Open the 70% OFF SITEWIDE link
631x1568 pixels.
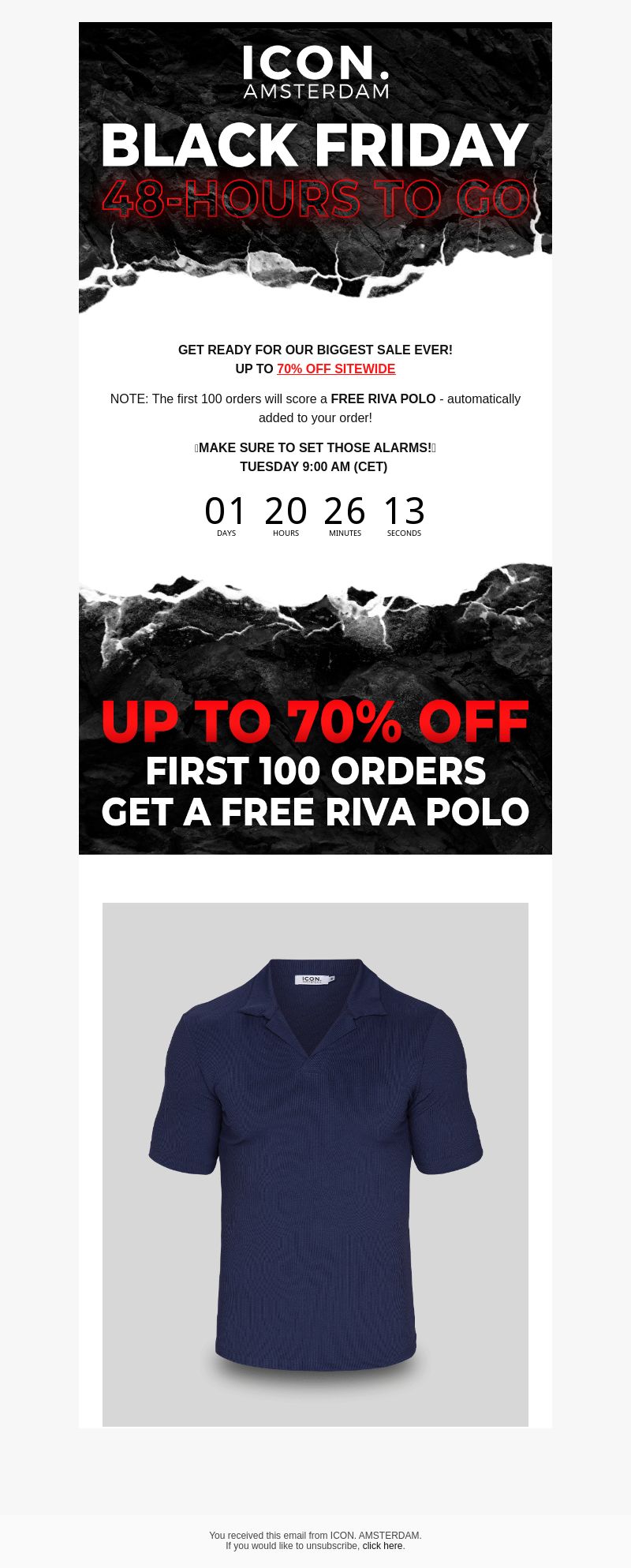(336, 369)
